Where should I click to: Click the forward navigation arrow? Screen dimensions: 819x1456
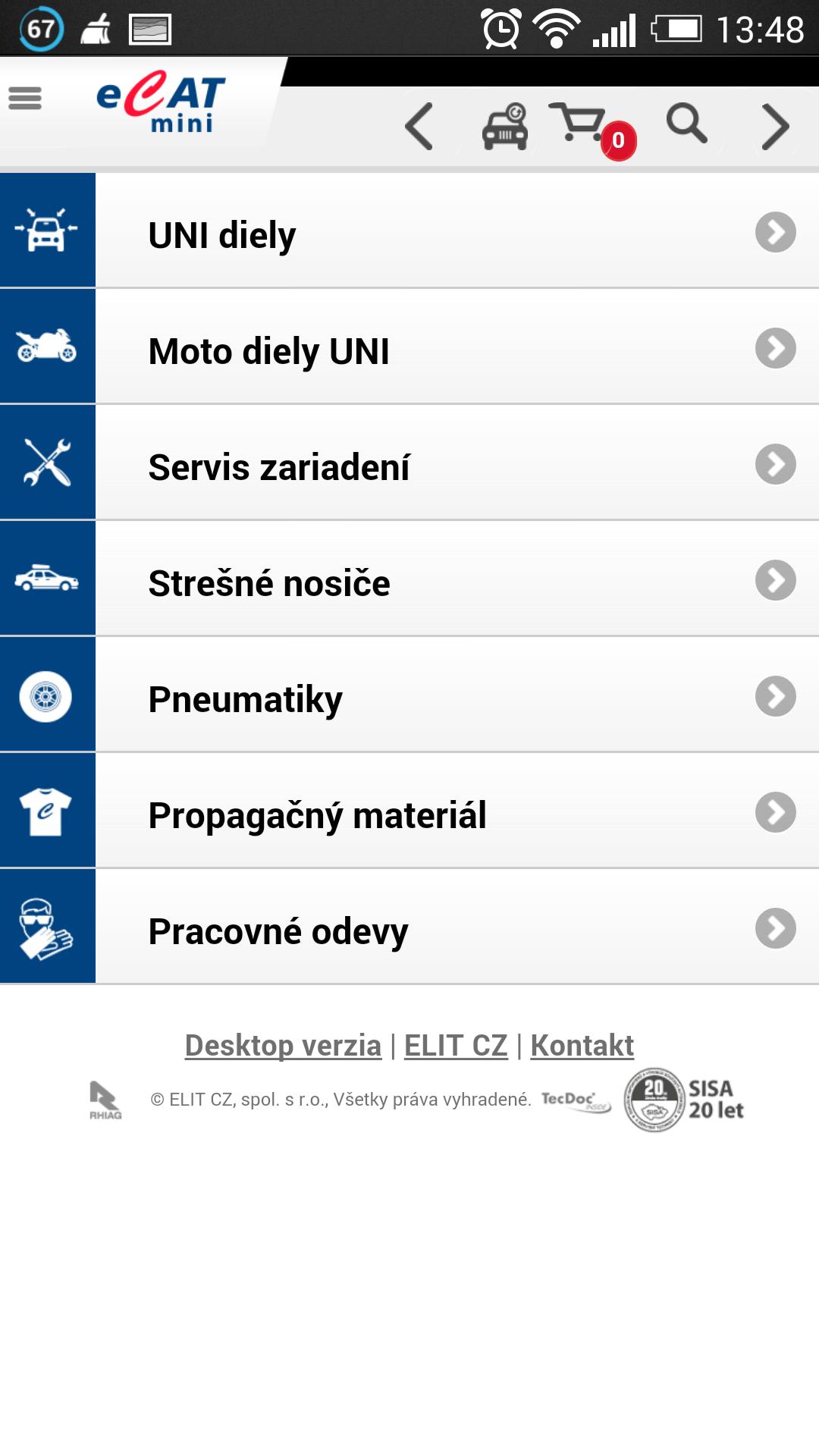pyautogui.click(x=774, y=126)
